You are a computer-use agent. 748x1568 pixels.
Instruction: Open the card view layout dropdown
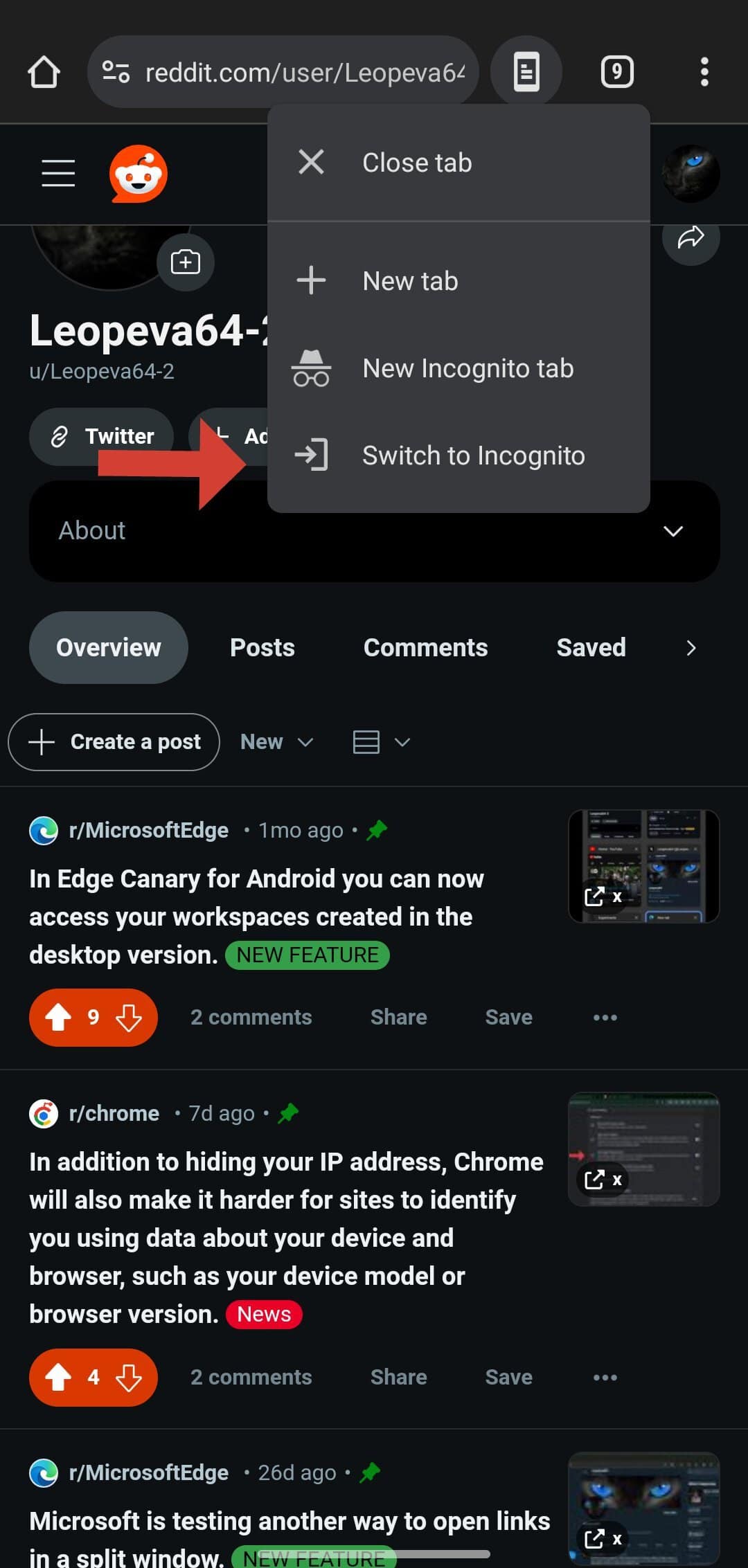pyautogui.click(x=381, y=741)
